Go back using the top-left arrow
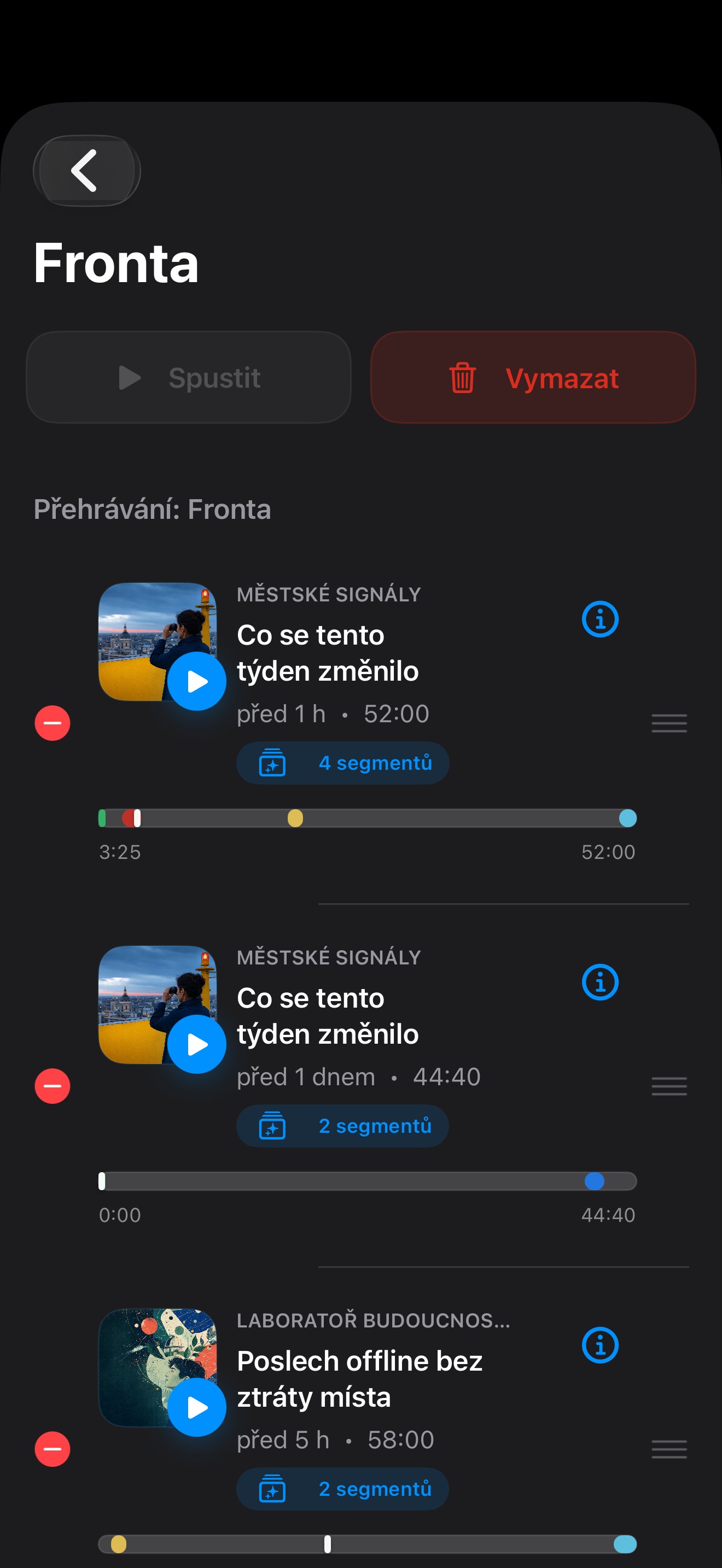Viewport: 722px width, 1568px height. (87, 171)
